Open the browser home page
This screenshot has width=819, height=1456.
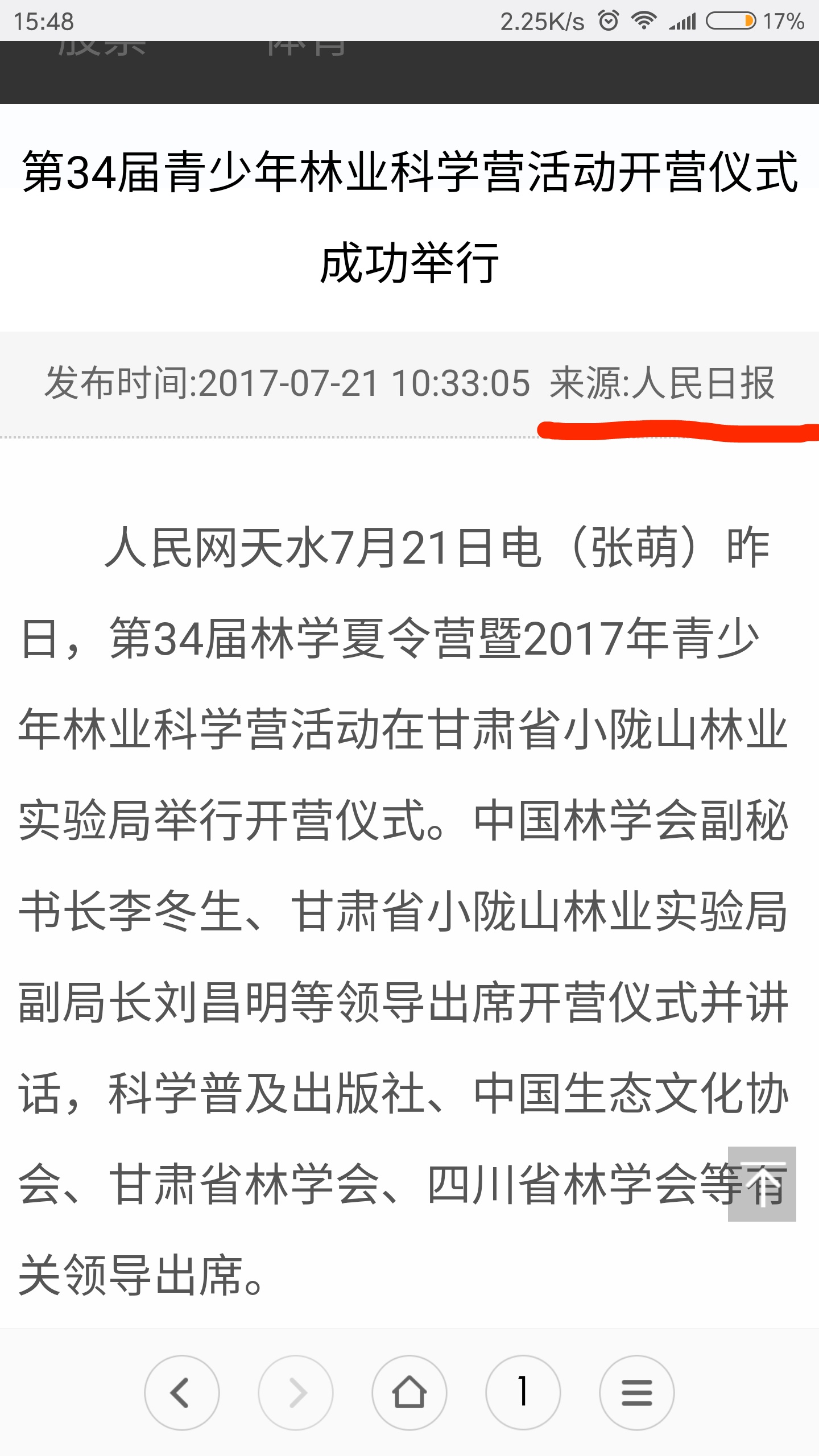click(x=409, y=1393)
